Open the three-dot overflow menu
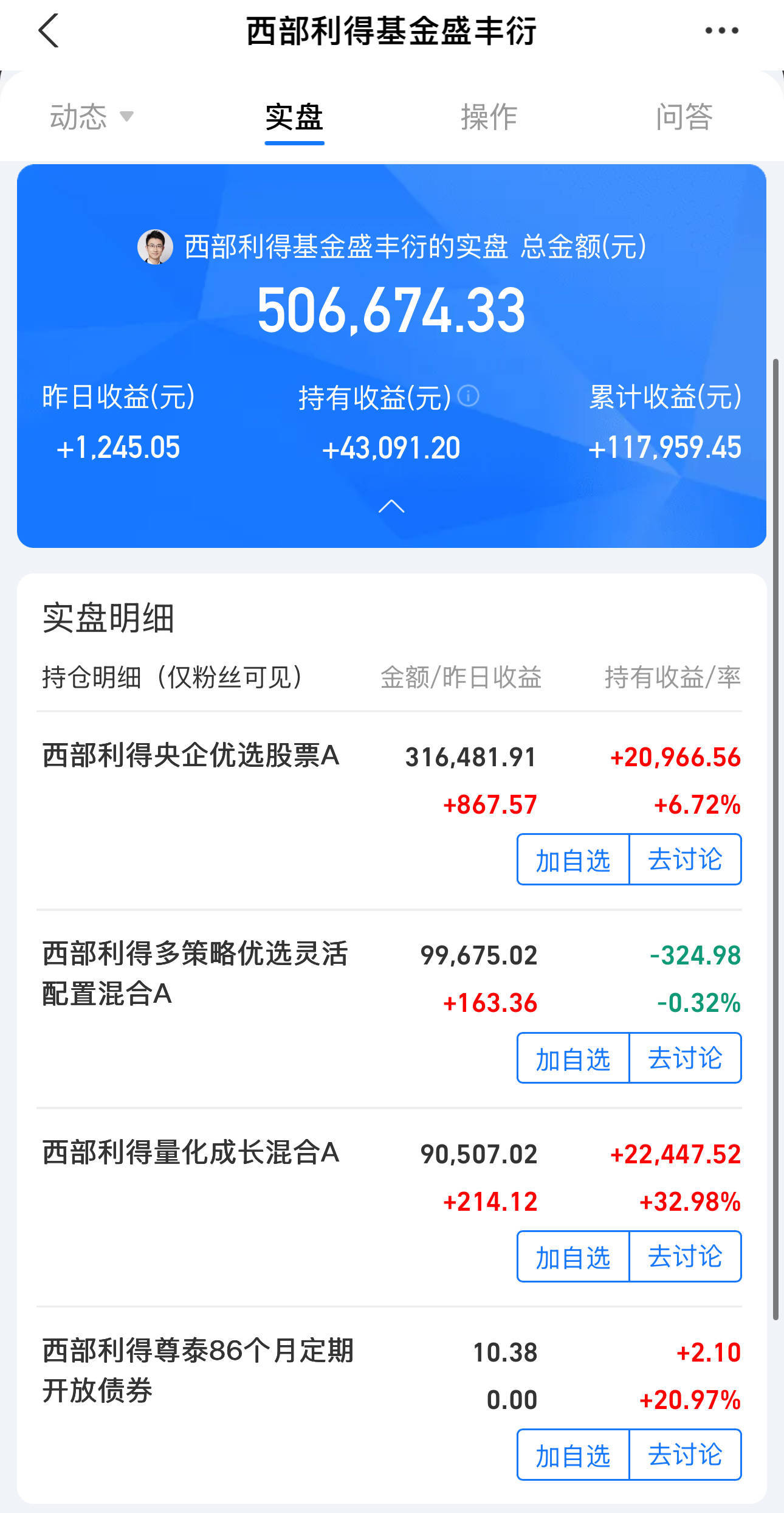The width and height of the screenshot is (784, 1513). point(721,30)
